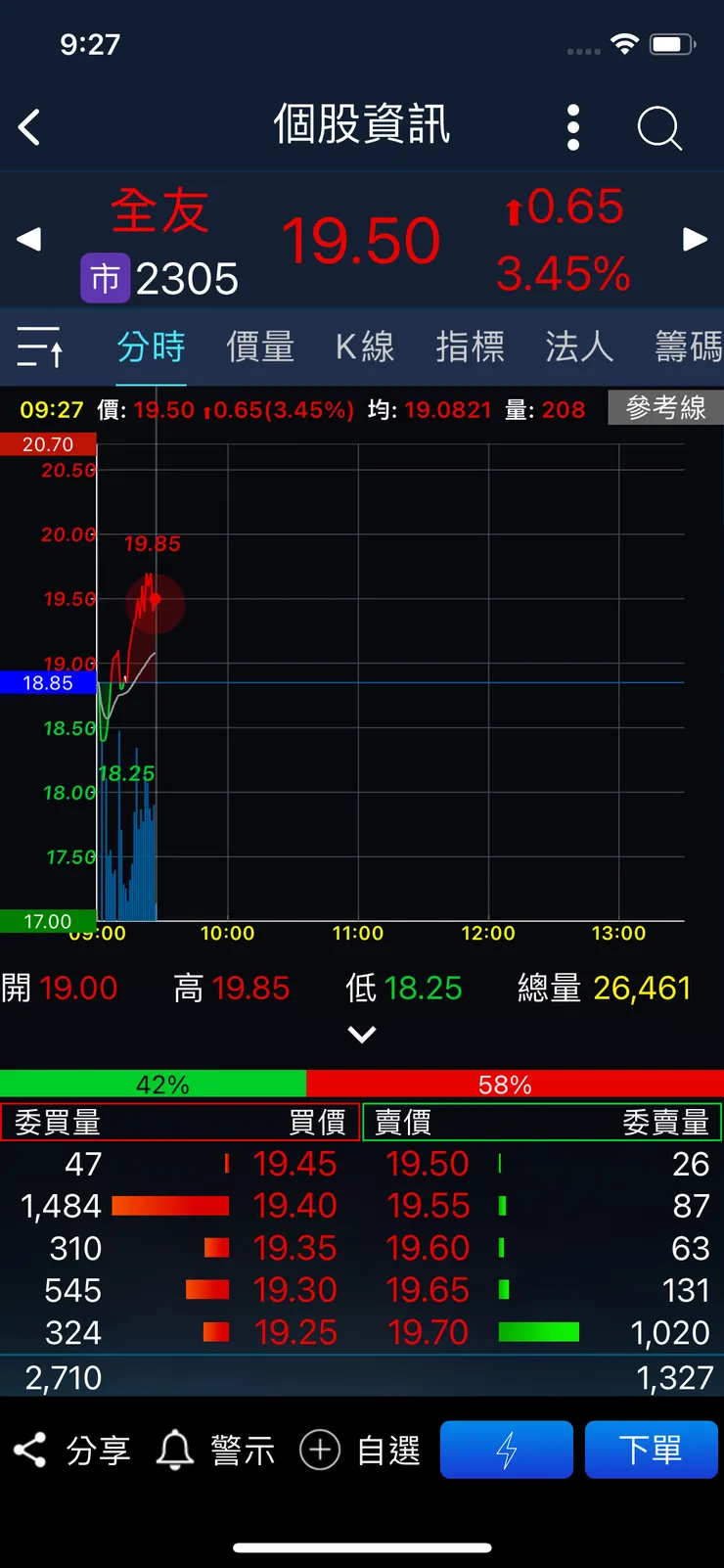The image size is (724, 1568).
Task: Share this stock via 分享
Action: coord(72,1450)
